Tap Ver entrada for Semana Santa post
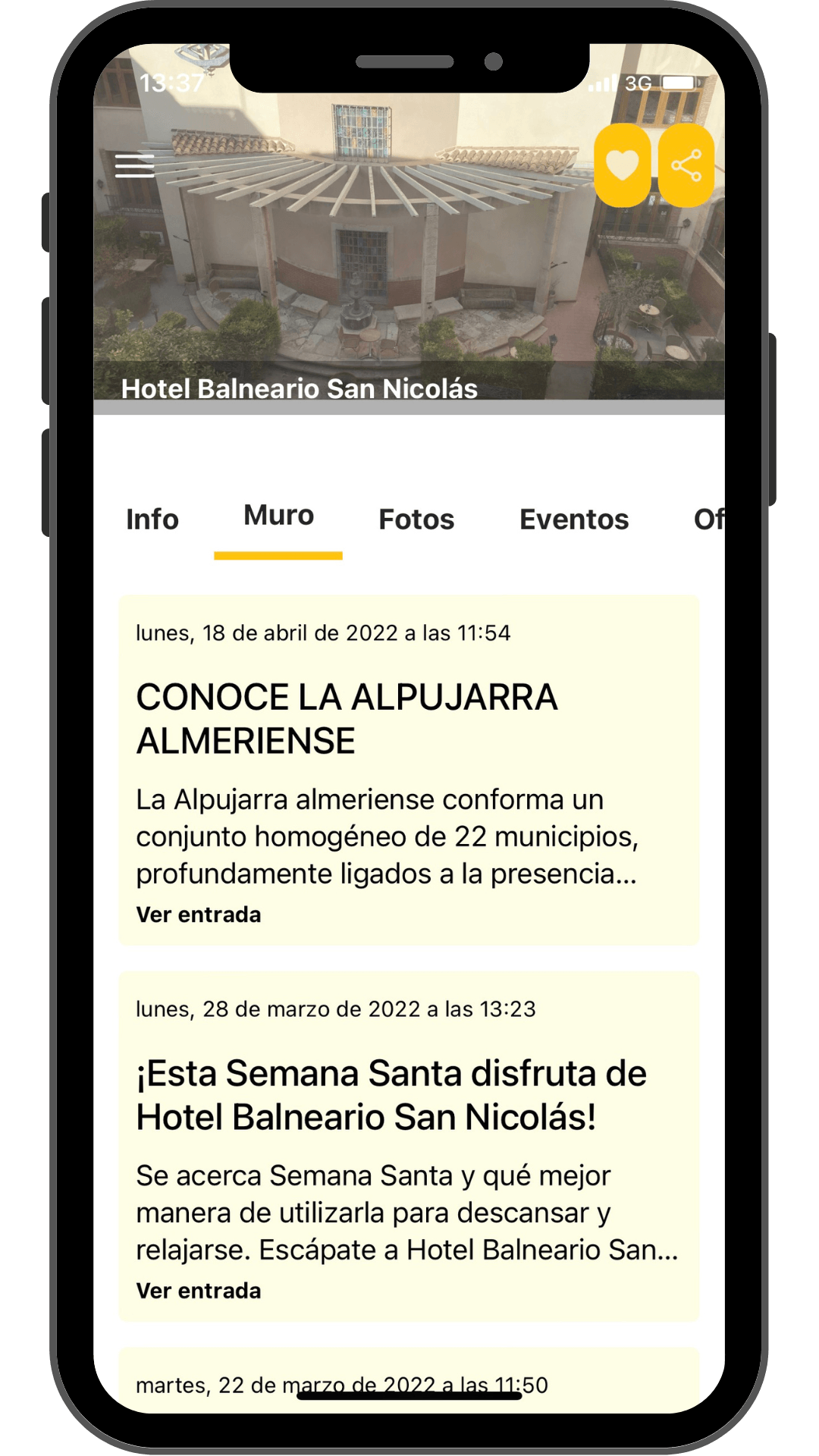819x1456 pixels. [199, 1291]
